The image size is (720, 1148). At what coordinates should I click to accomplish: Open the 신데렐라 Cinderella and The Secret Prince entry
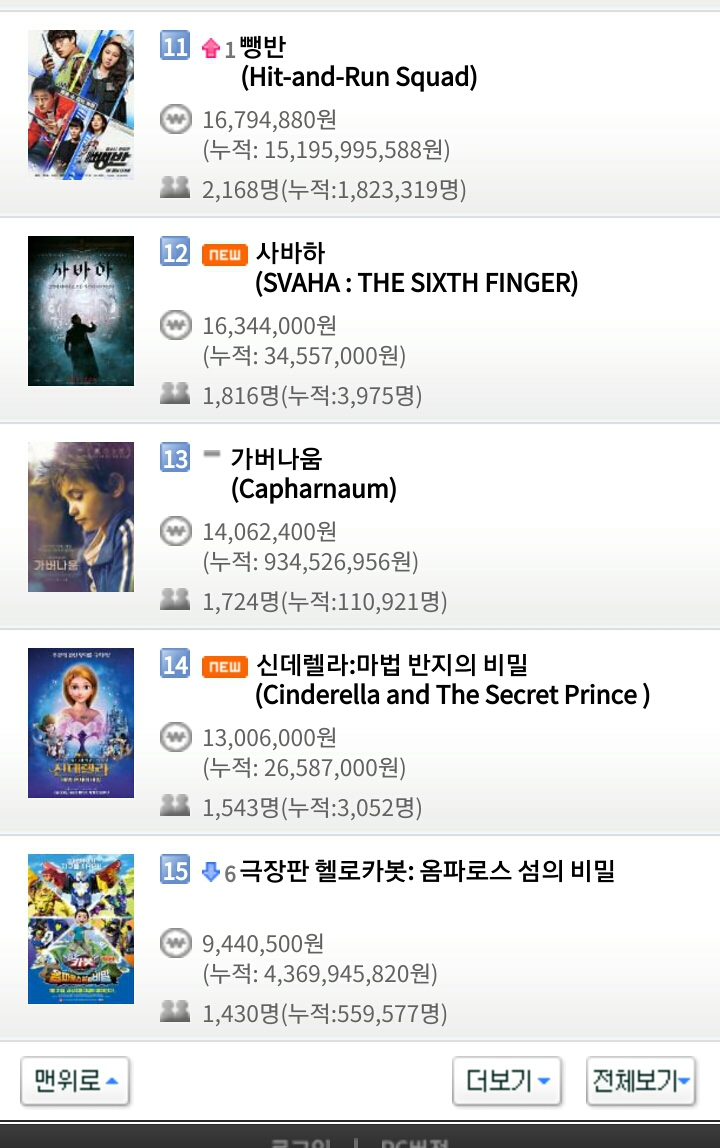pyautogui.click(x=451, y=680)
